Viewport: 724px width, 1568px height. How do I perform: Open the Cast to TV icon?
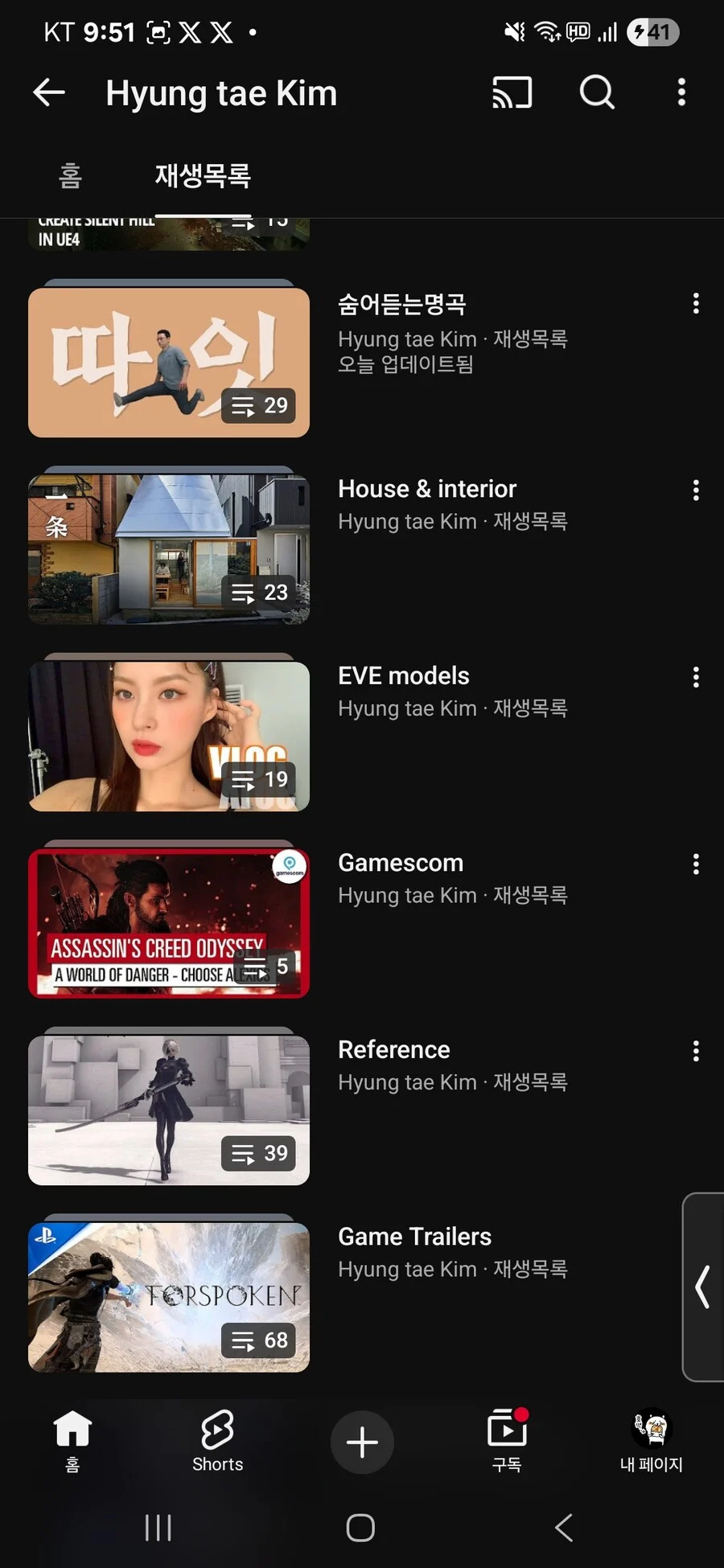click(x=512, y=92)
